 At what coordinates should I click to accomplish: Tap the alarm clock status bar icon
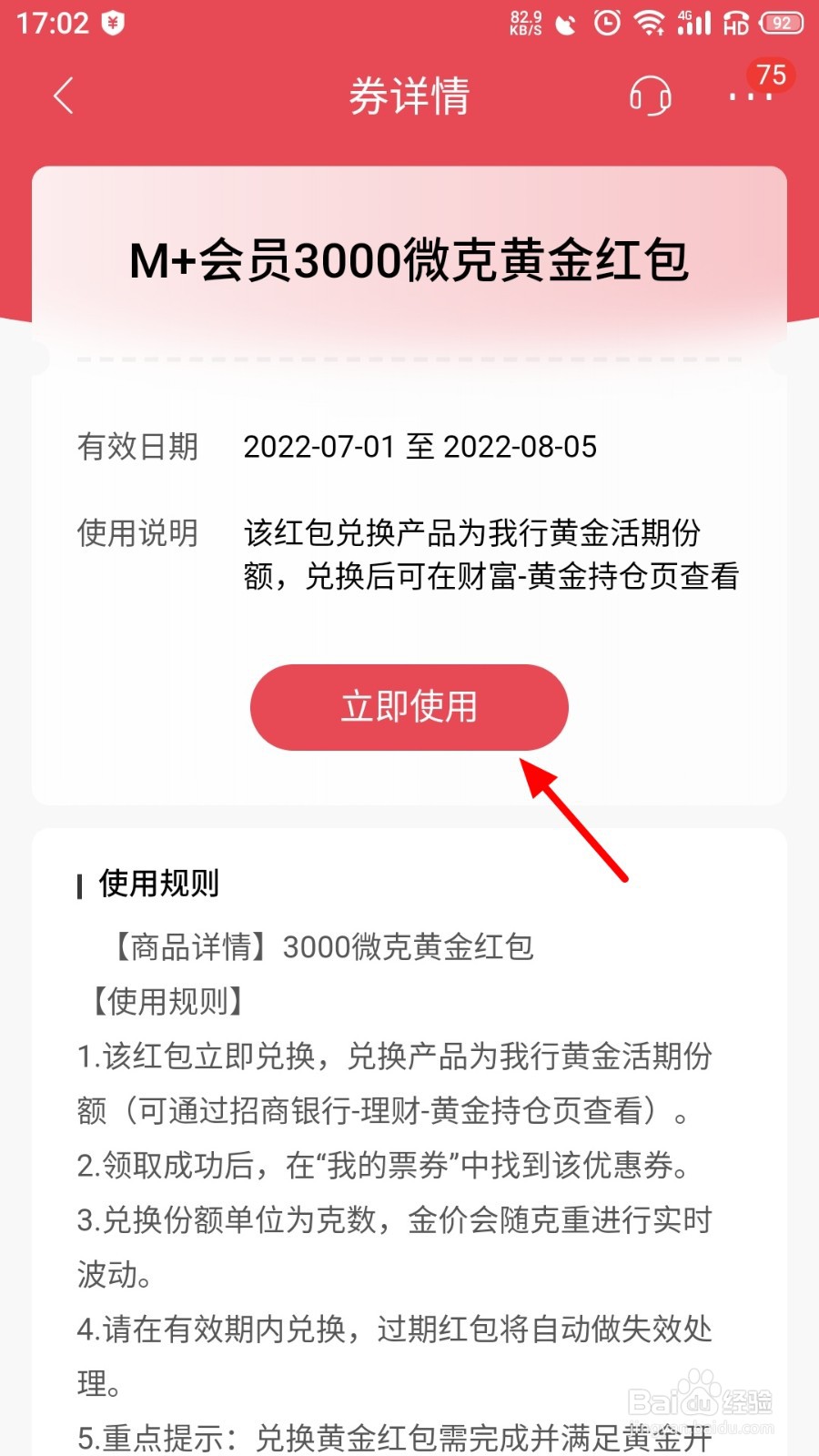606,23
